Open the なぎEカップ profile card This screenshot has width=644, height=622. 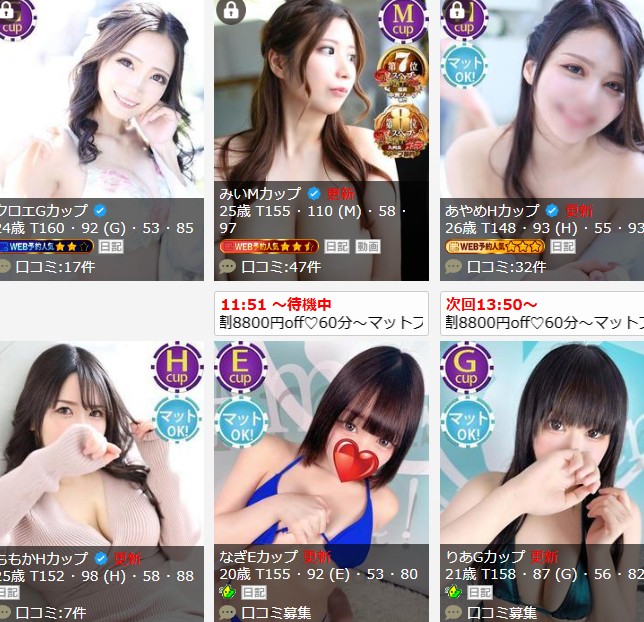coord(320,450)
